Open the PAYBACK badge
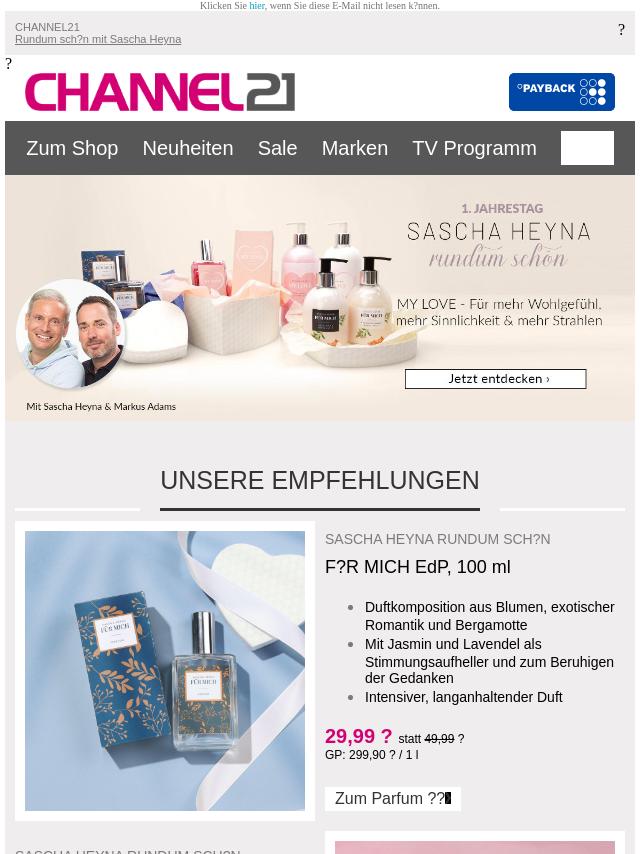The image size is (640, 854). click(x=561, y=92)
